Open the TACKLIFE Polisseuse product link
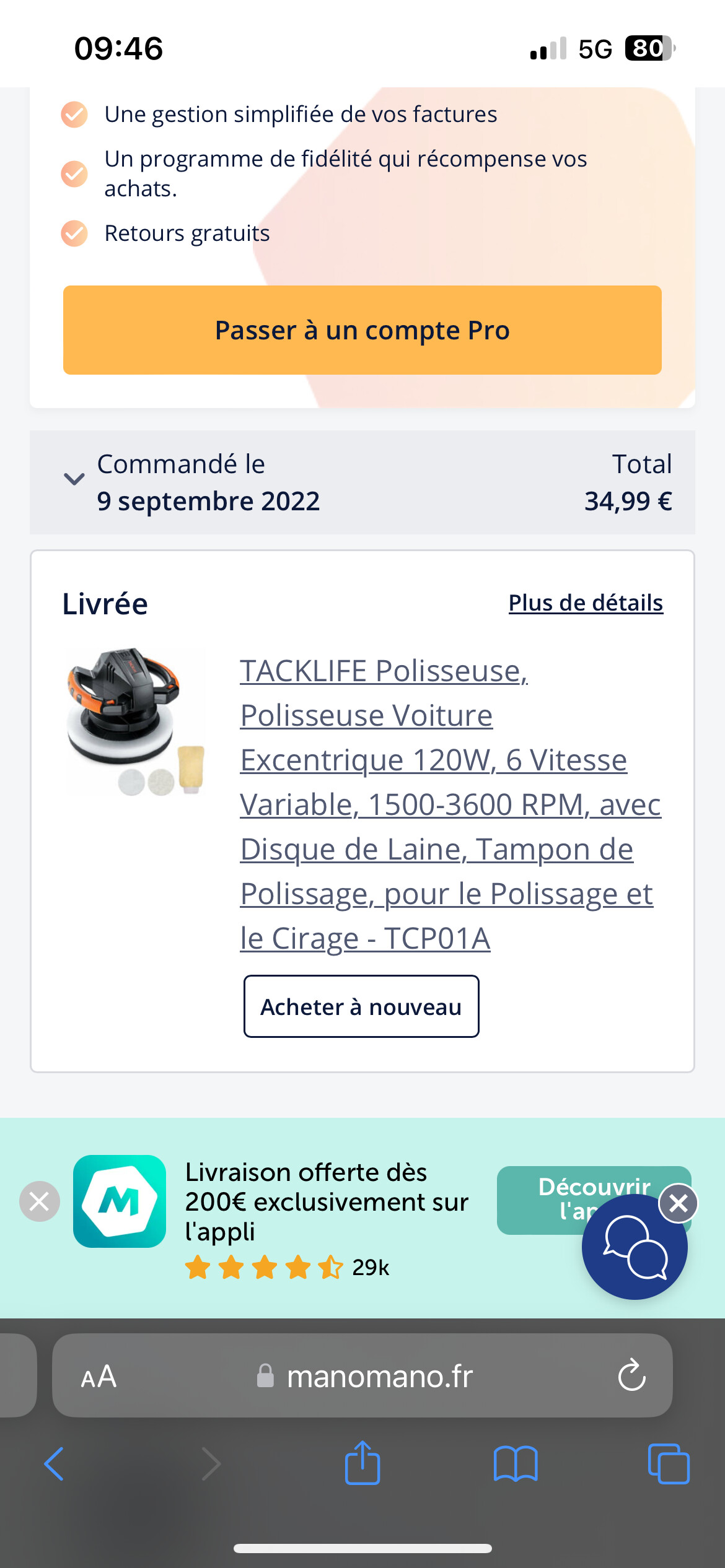Viewport: 725px width, 1568px height. coord(450,804)
